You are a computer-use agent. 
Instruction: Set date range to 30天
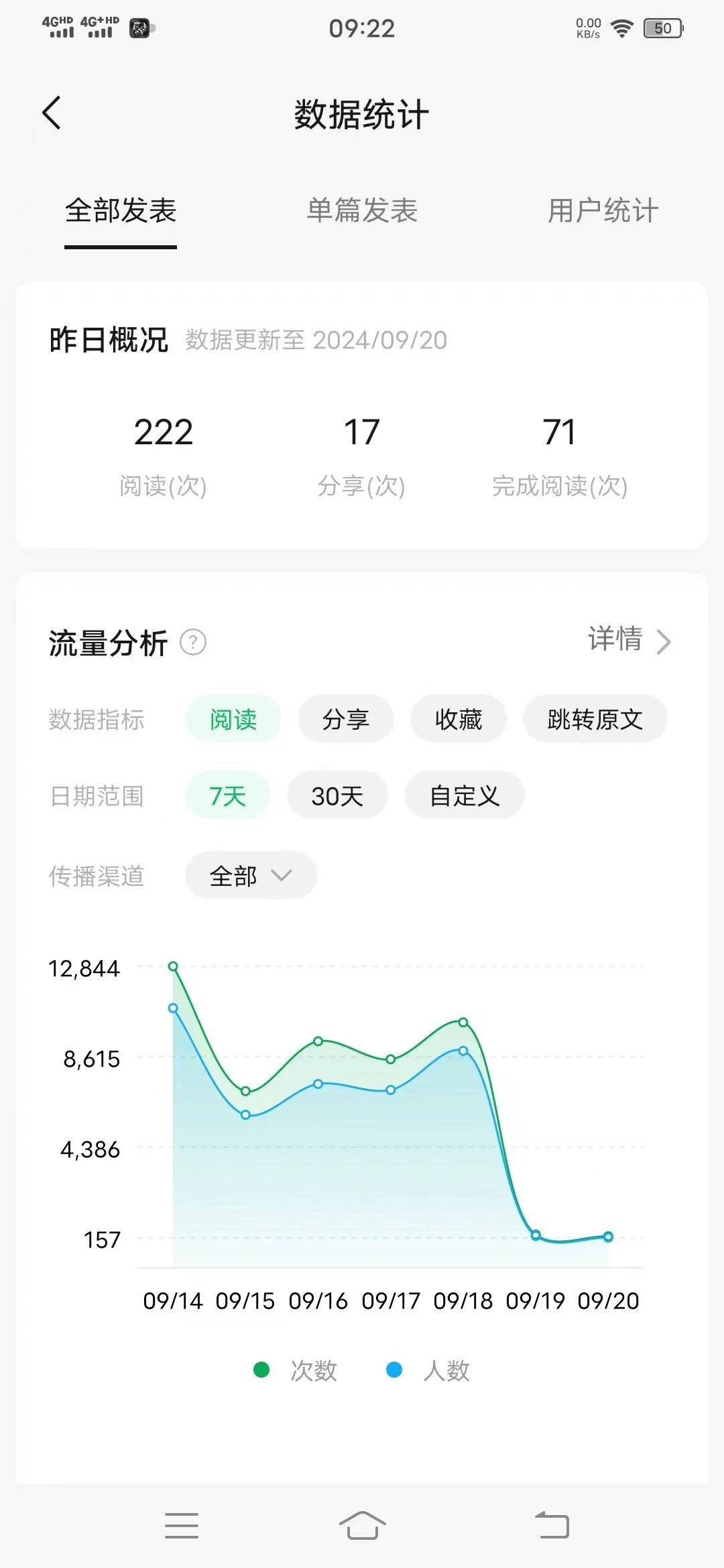point(337,795)
